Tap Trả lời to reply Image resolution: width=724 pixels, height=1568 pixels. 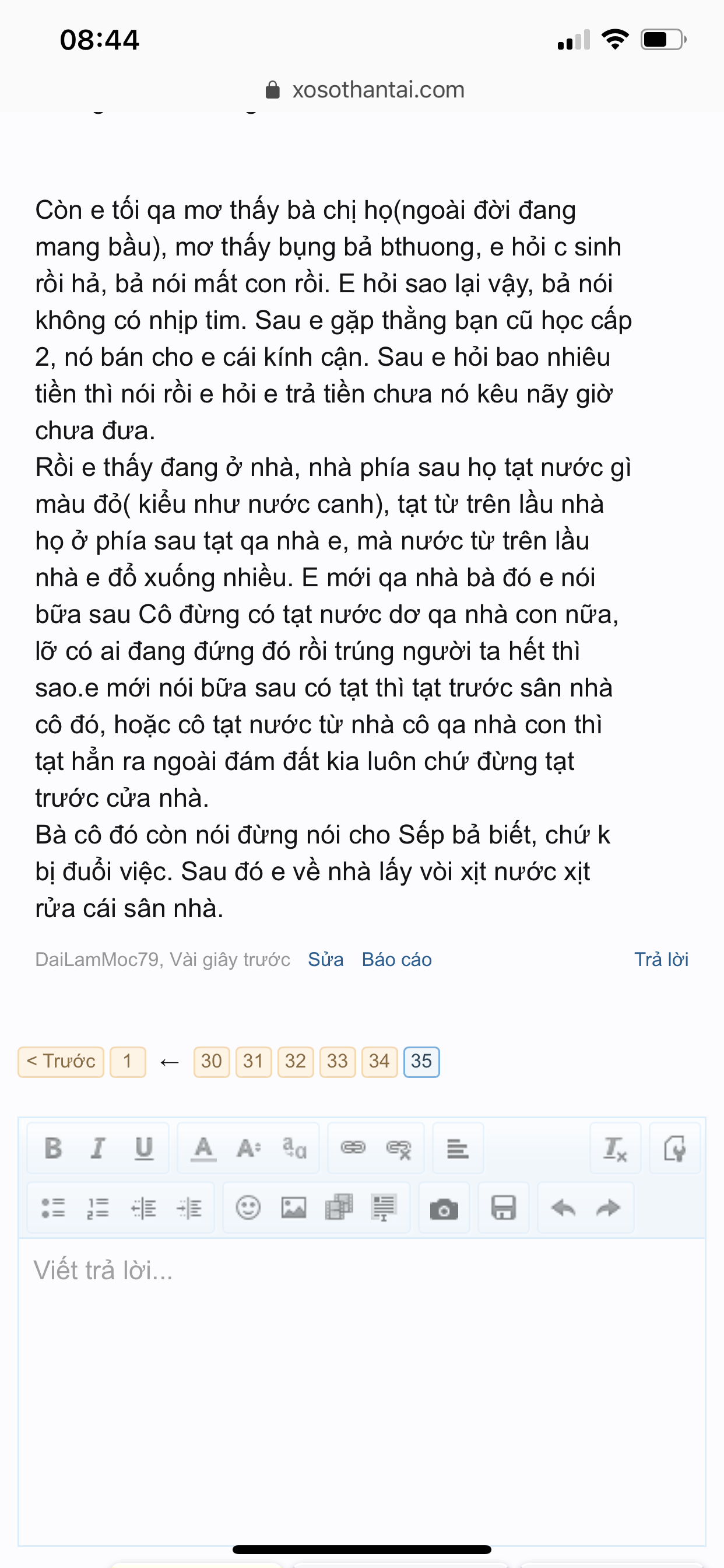[661, 960]
